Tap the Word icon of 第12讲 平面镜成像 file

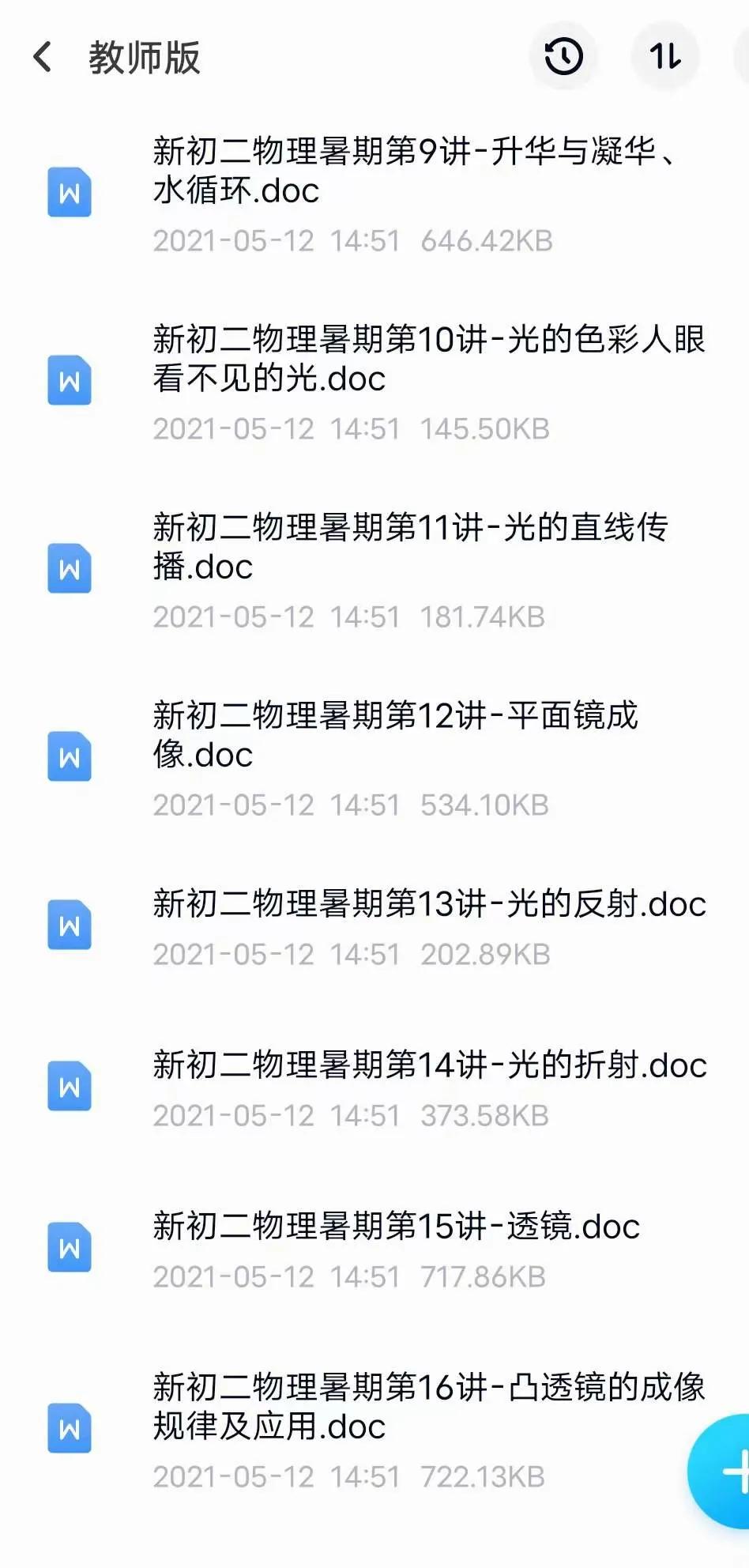pos(70,756)
